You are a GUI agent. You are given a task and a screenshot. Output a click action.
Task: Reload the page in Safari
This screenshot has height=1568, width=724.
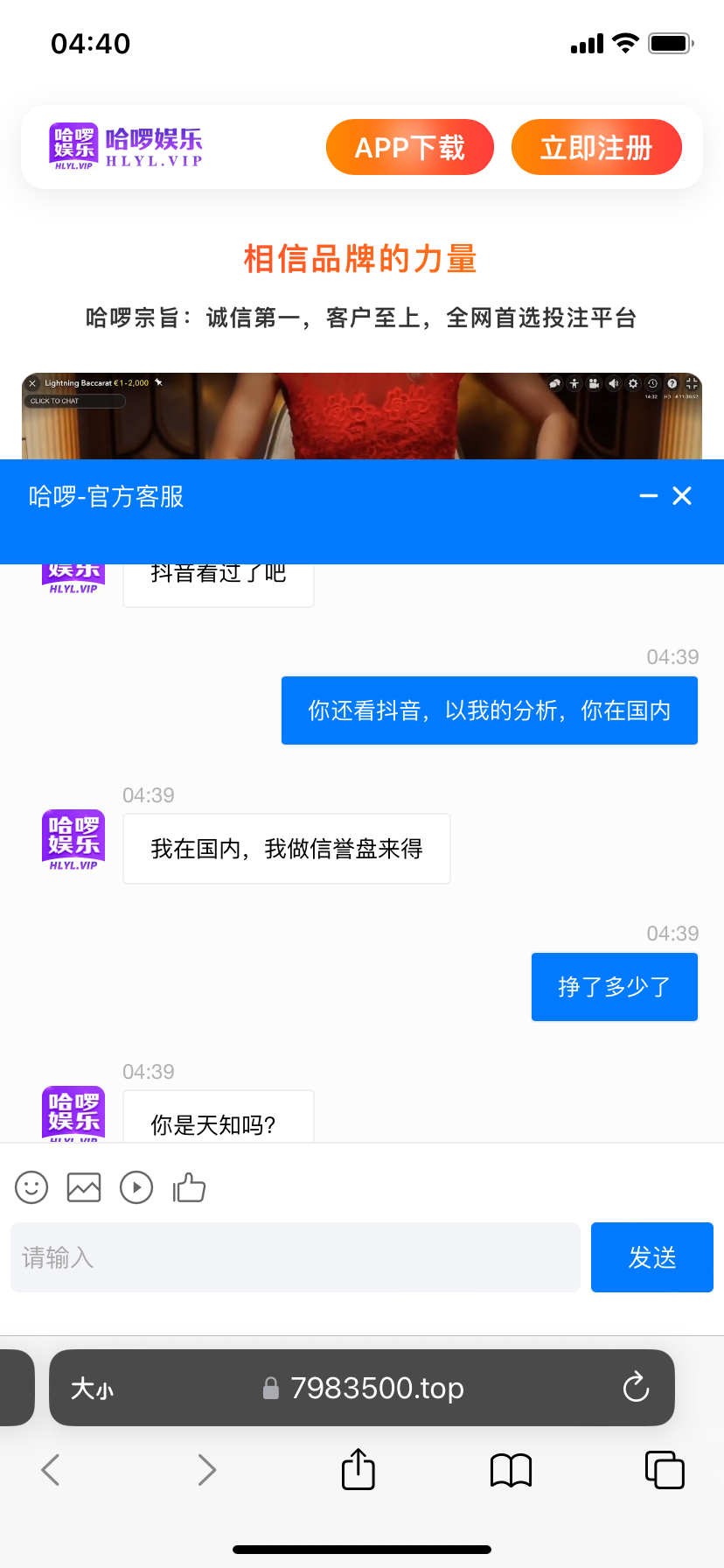[x=636, y=1387]
